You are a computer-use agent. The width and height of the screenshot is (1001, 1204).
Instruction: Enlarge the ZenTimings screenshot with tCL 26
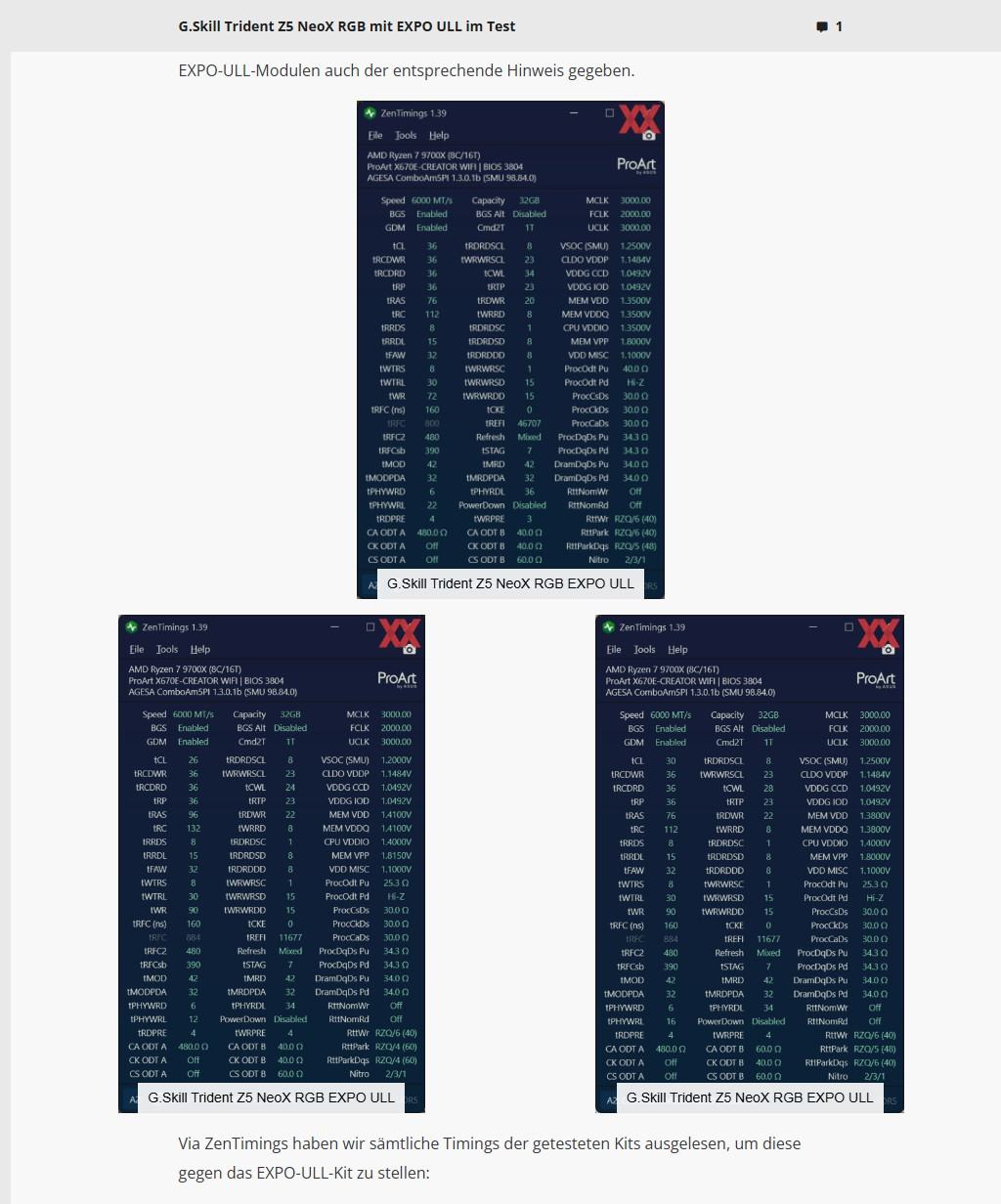272,864
